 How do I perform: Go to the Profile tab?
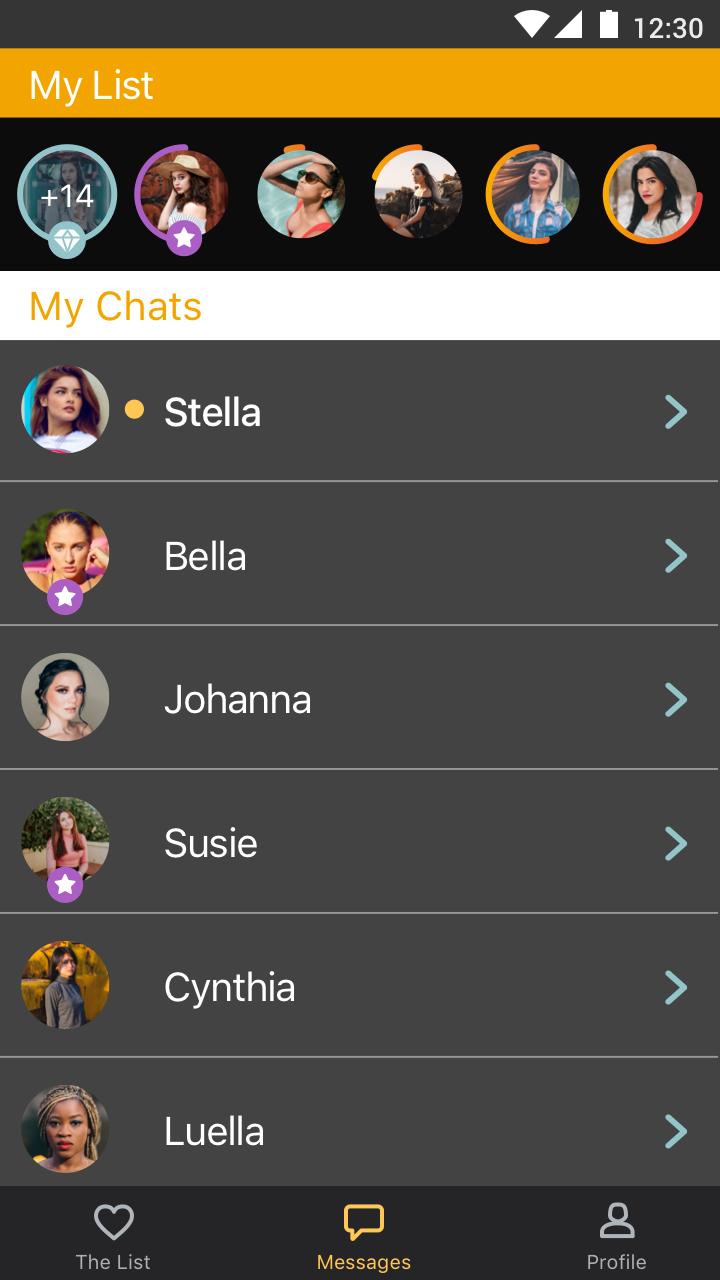616,1236
